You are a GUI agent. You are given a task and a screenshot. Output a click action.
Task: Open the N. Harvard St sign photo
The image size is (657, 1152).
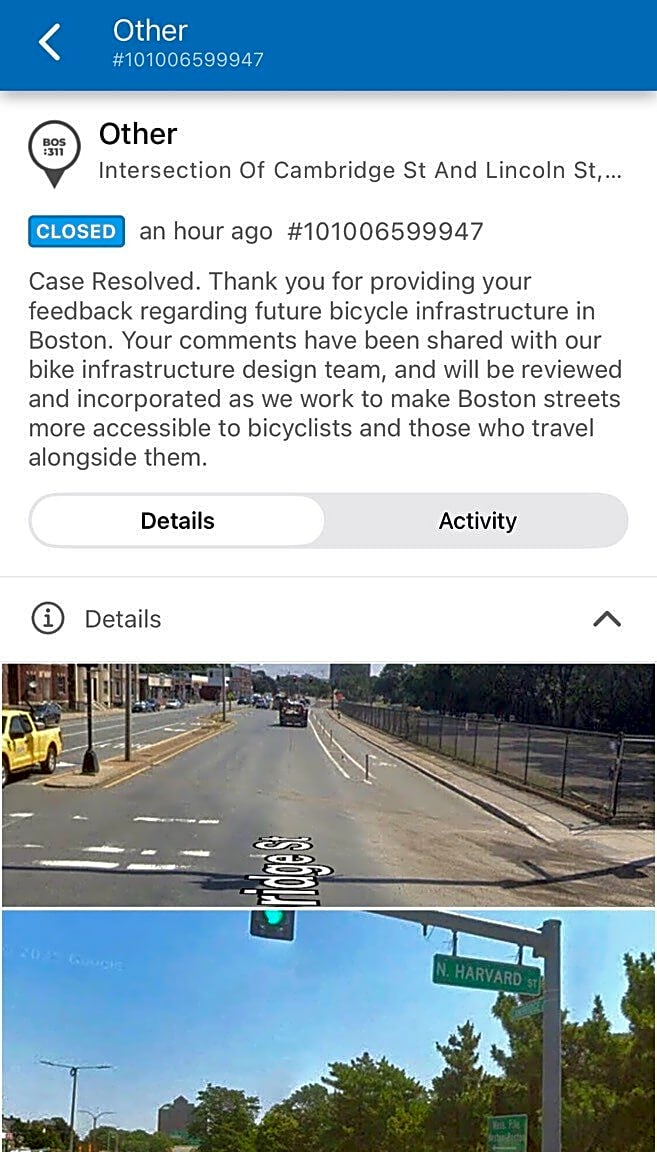pyautogui.click(x=328, y=1030)
